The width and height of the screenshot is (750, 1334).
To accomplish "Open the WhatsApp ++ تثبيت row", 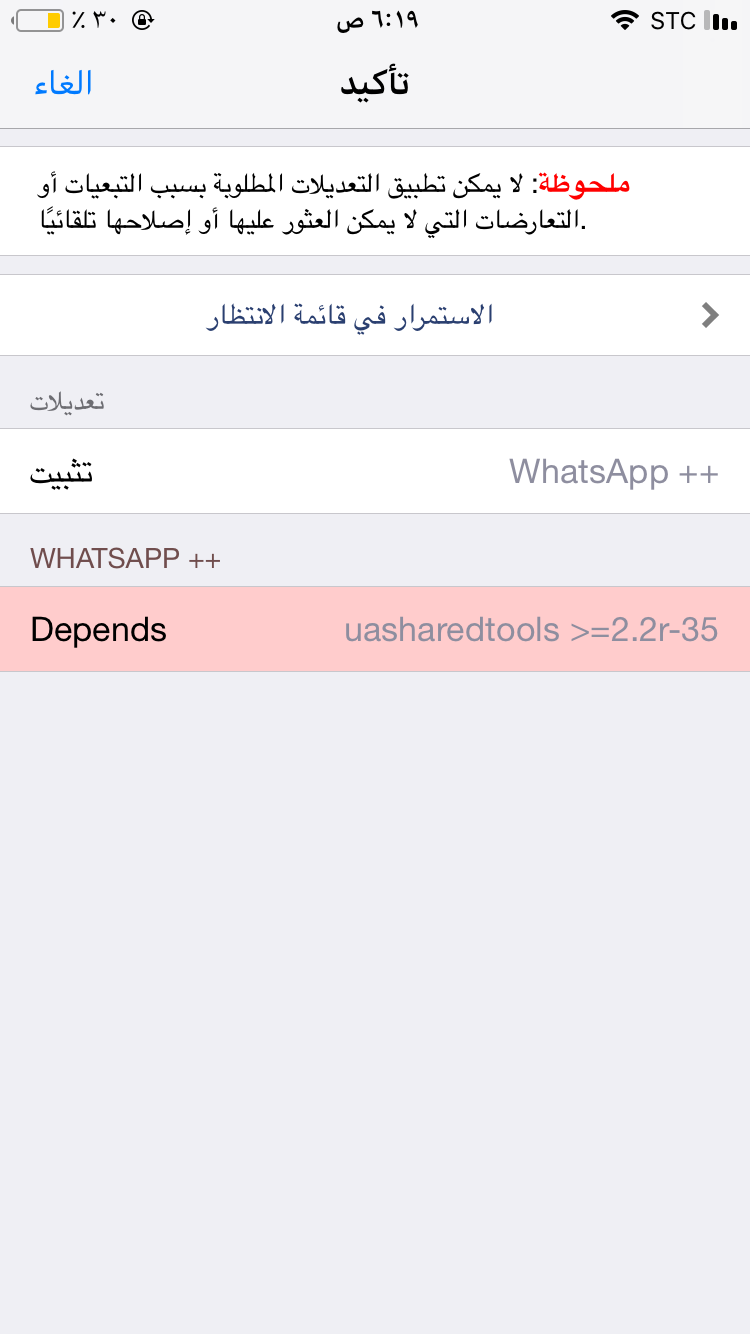I will pos(375,471).
